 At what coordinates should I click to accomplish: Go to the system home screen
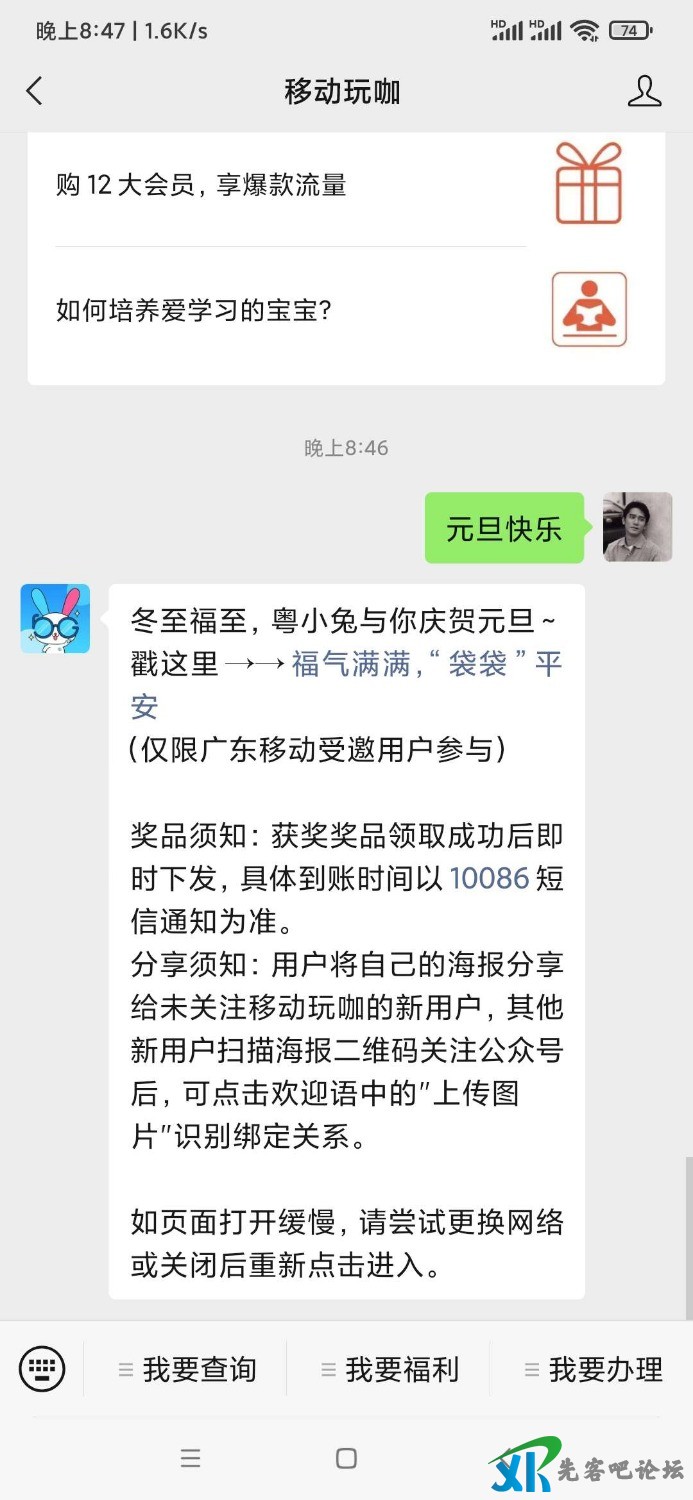[x=346, y=1458]
